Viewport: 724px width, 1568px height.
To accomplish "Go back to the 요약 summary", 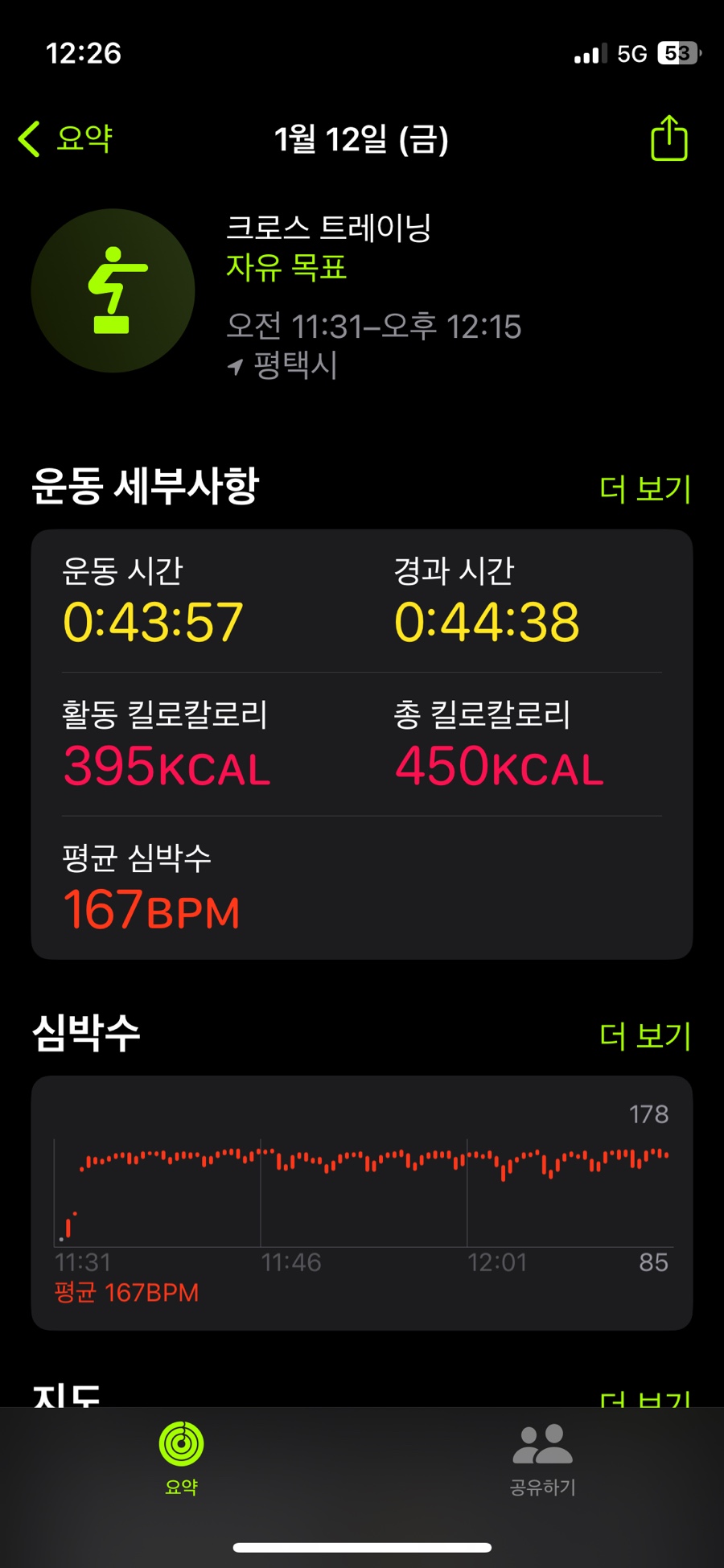I will 66,139.
